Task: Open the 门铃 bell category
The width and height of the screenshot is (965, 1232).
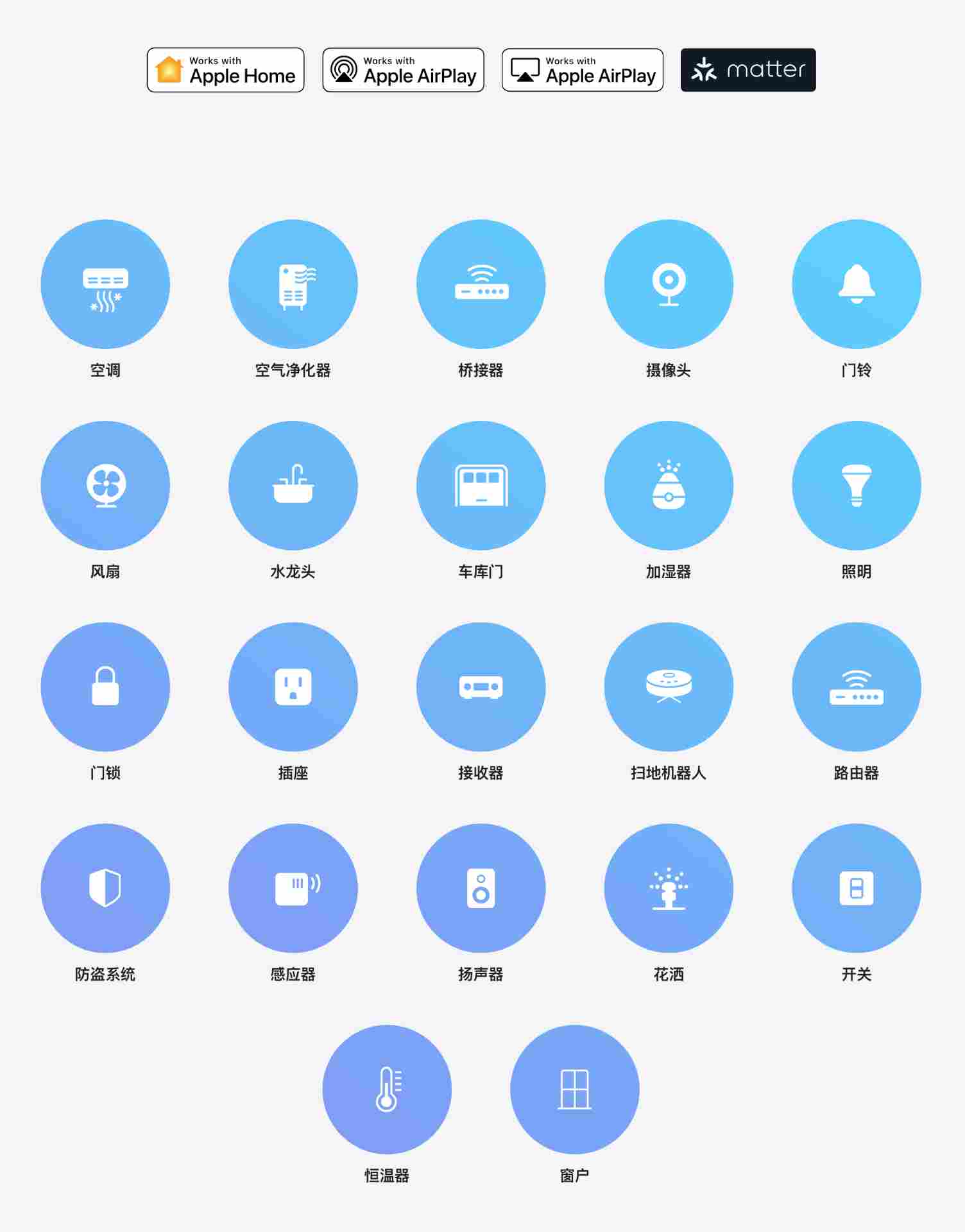Action: [x=856, y=284]
